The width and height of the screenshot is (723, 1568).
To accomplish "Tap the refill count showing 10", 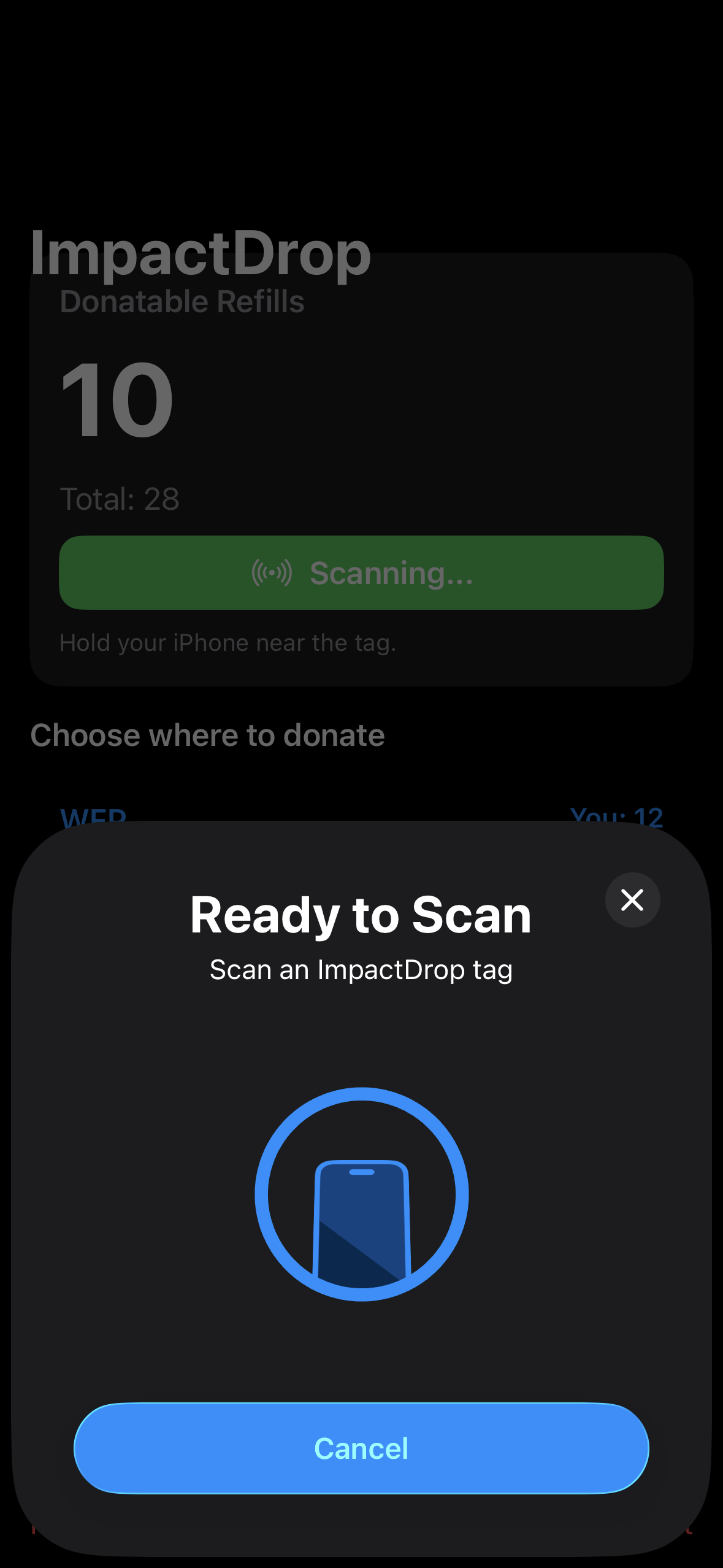I will coord(115,399).
